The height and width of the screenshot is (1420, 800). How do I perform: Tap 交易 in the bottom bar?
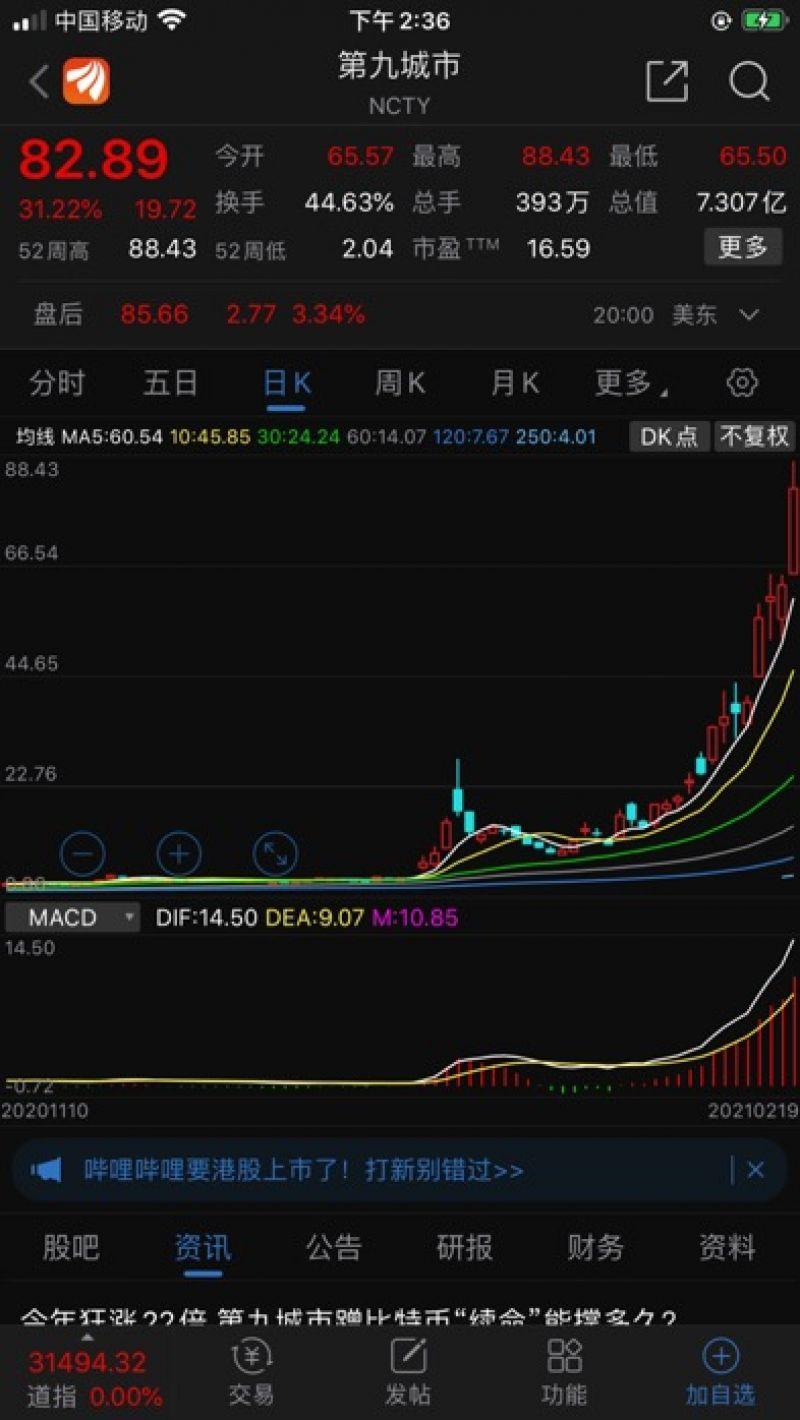[x=251, y=1372]
